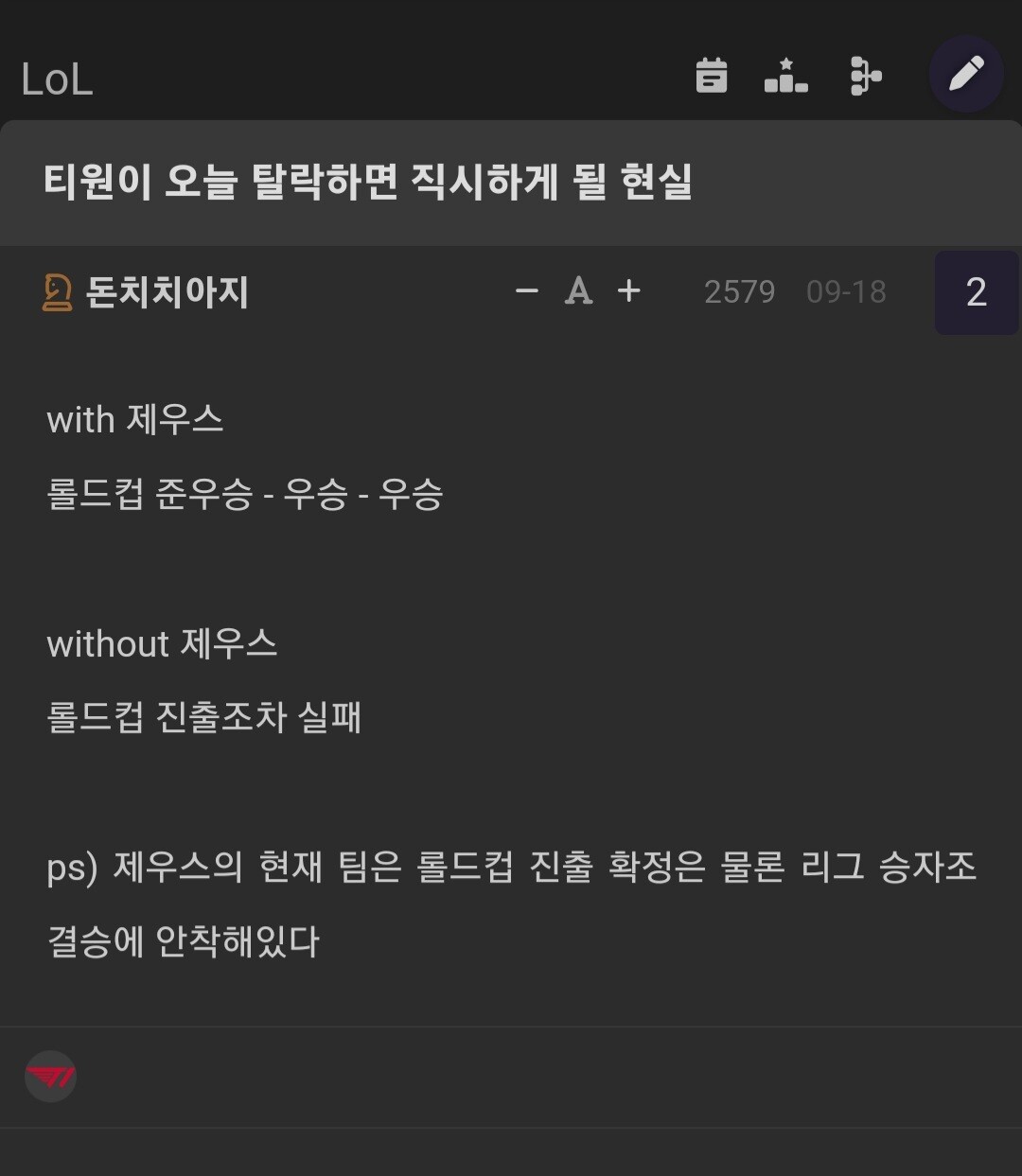Image resolution: width=1022 pixels, height=1176 pixels.
Task: Open author 돈치치아지's profile
Action: [167, 292]
